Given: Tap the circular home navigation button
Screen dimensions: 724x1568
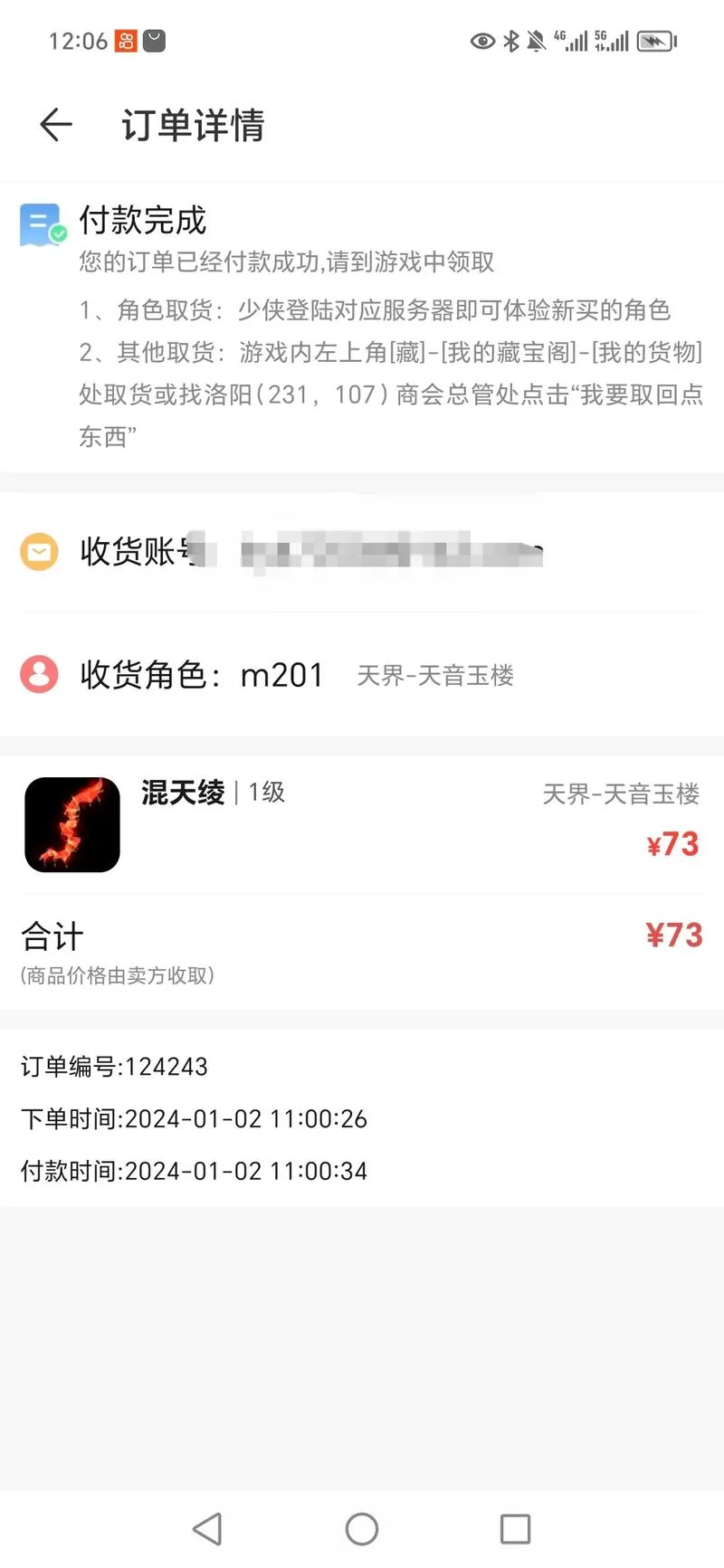Looking at the screenshot, I should 361,1527.
